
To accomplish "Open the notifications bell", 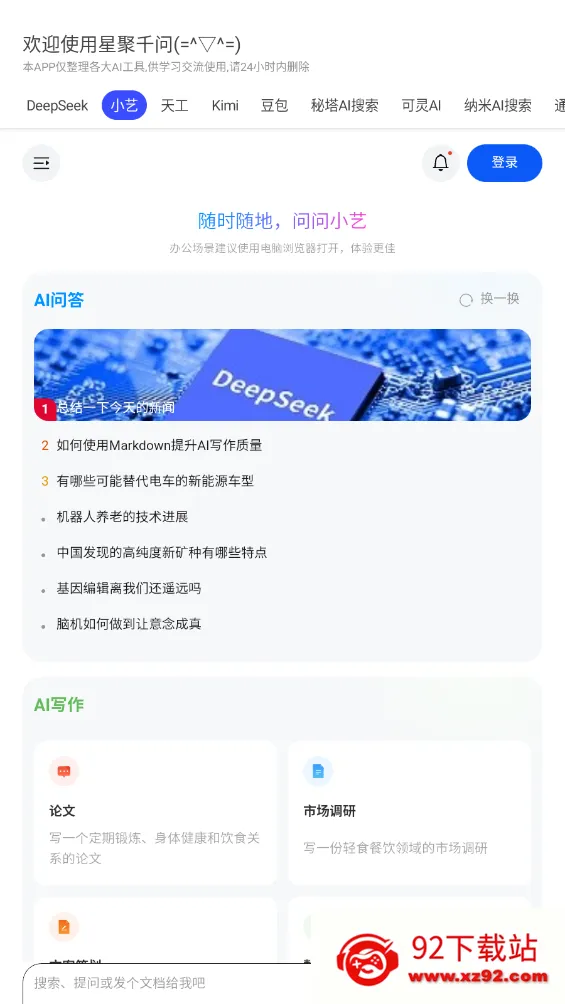I will tap(441, 163).
